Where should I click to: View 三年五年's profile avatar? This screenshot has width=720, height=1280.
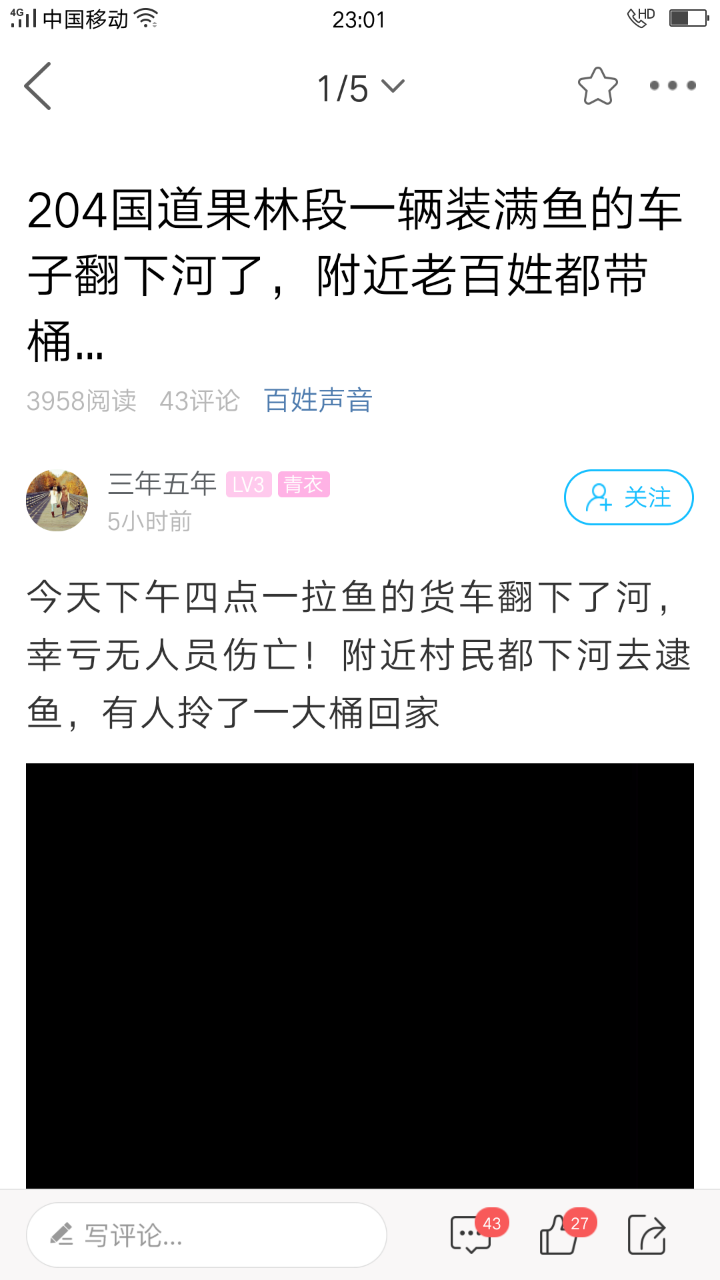57,500
